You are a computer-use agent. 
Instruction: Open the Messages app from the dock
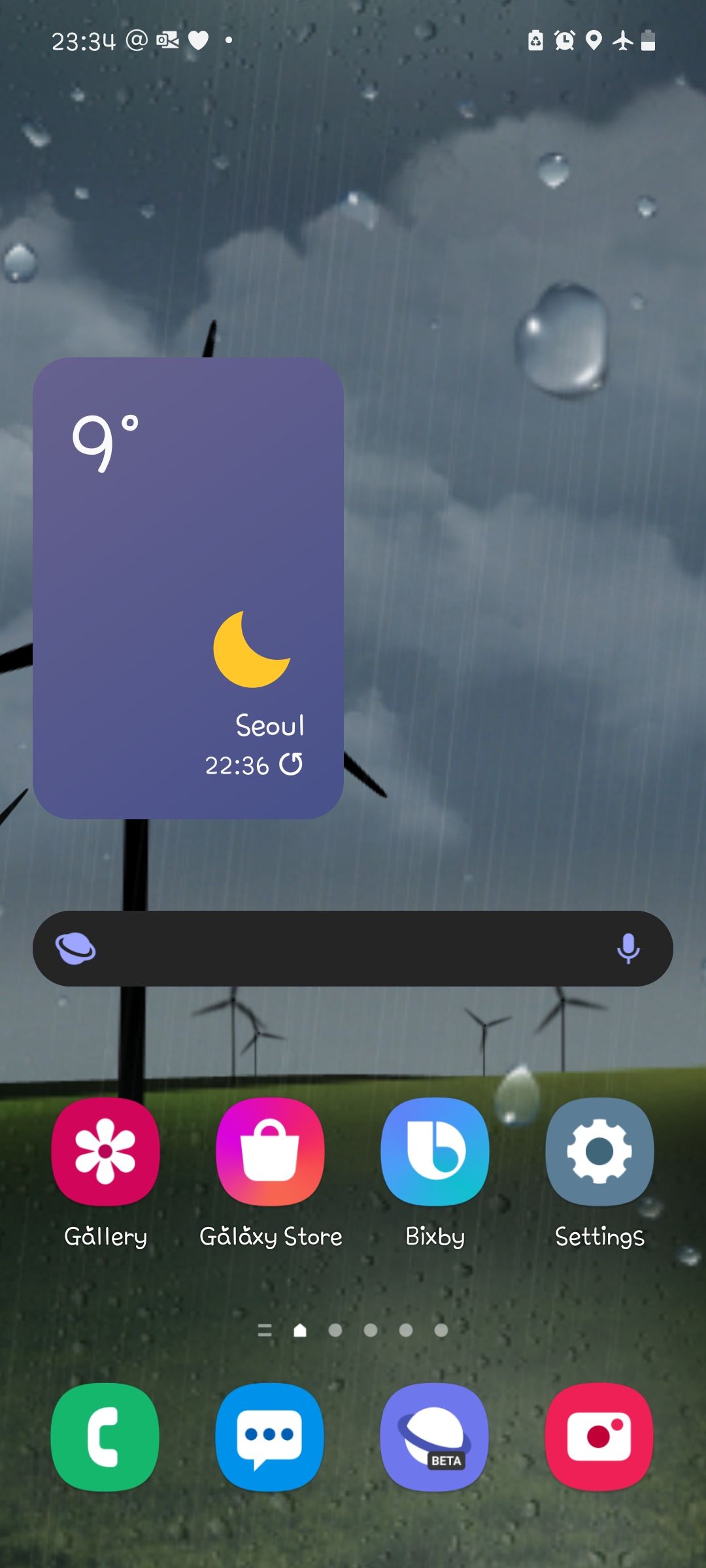click(x=270, y=1437)
